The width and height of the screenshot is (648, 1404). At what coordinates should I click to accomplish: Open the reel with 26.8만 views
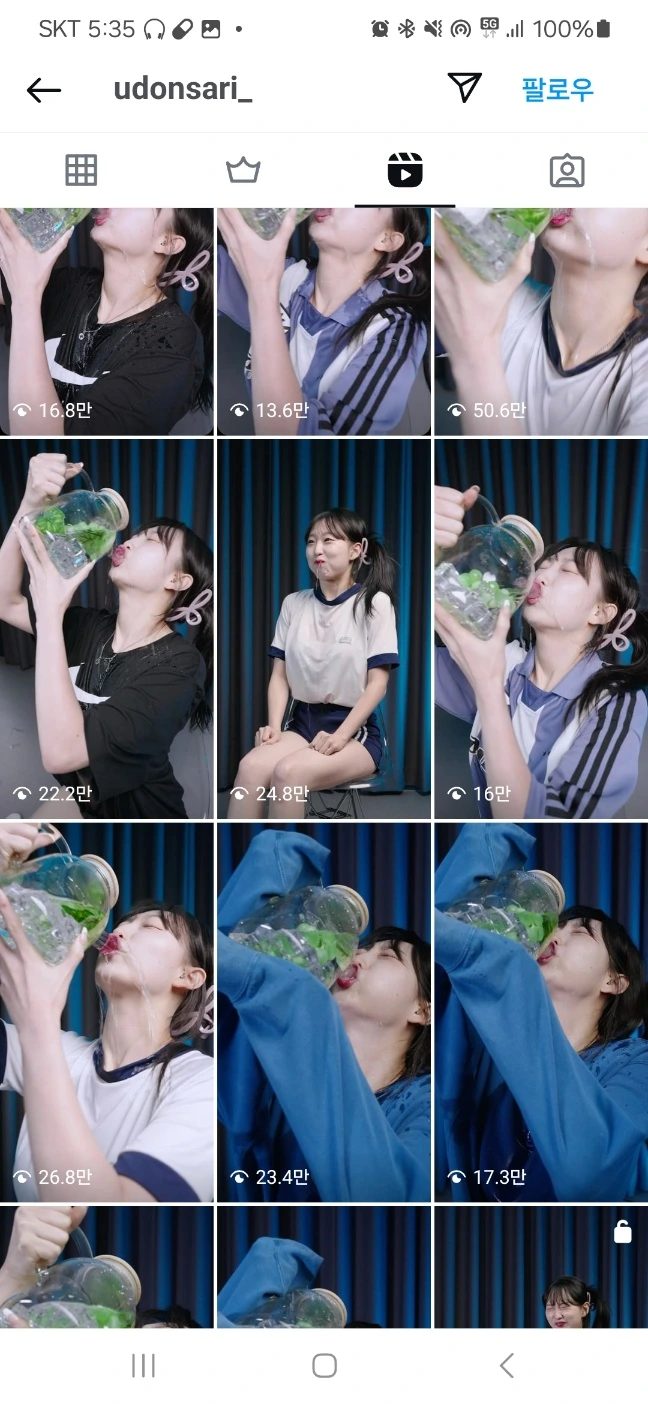(106, 1010)
